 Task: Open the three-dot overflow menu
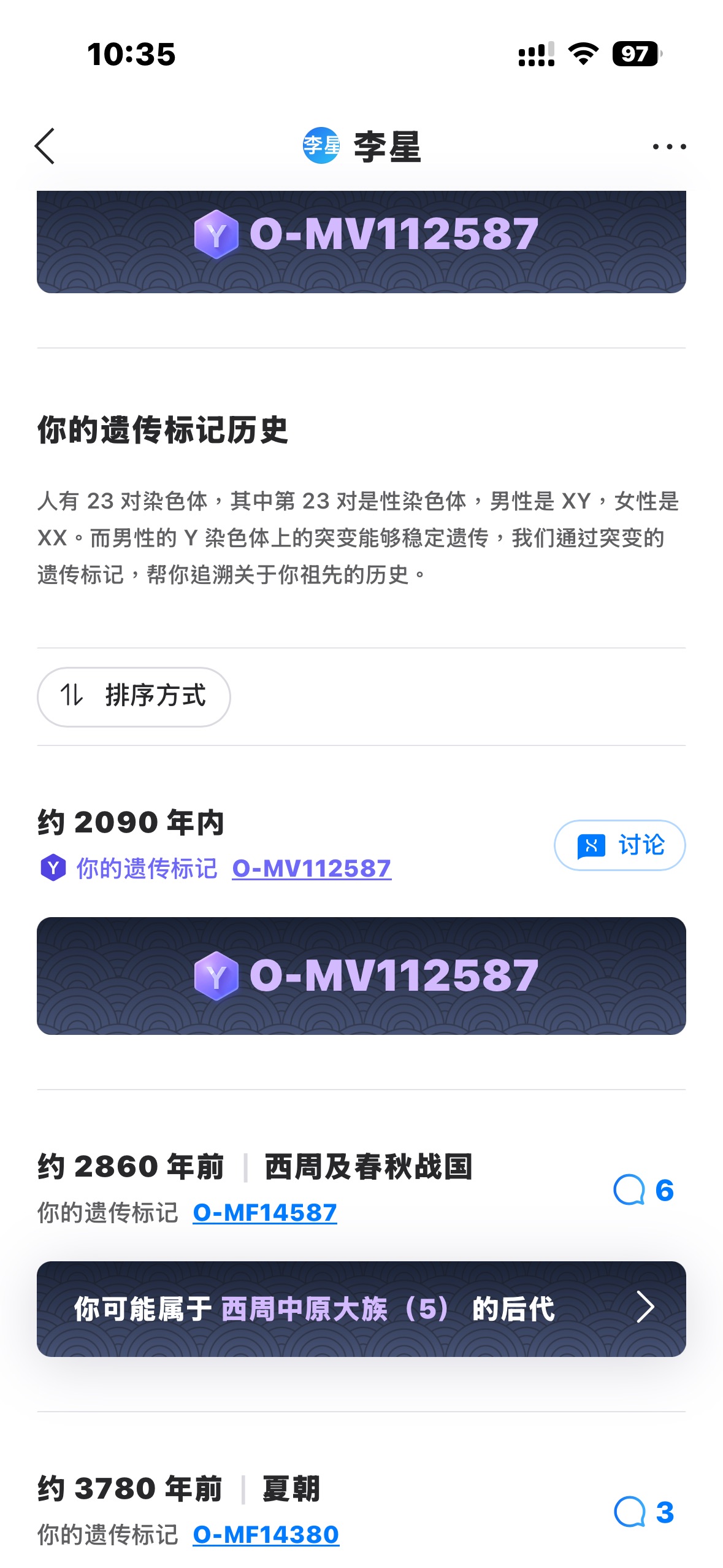pos(669,147)
